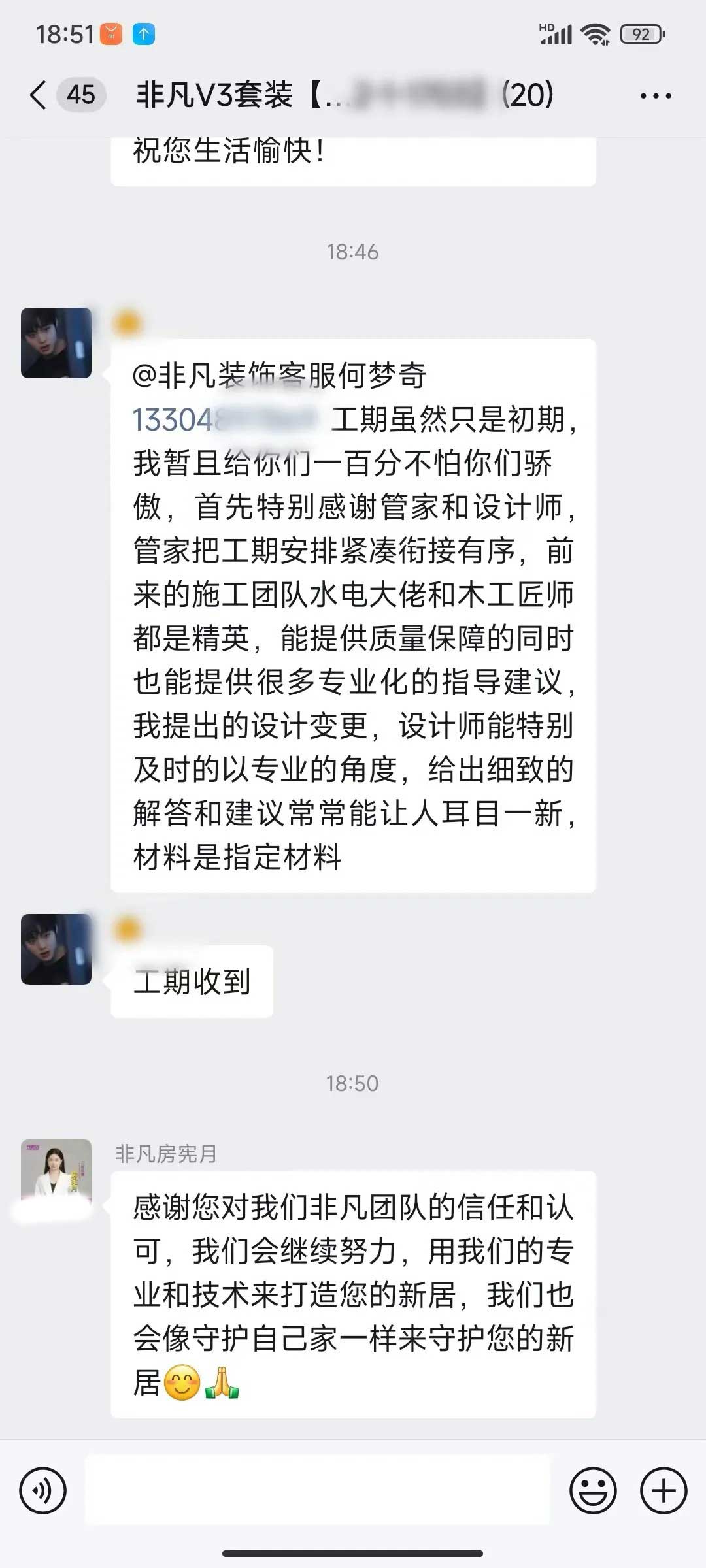Open the emoji picker

tap(593, 1491)
